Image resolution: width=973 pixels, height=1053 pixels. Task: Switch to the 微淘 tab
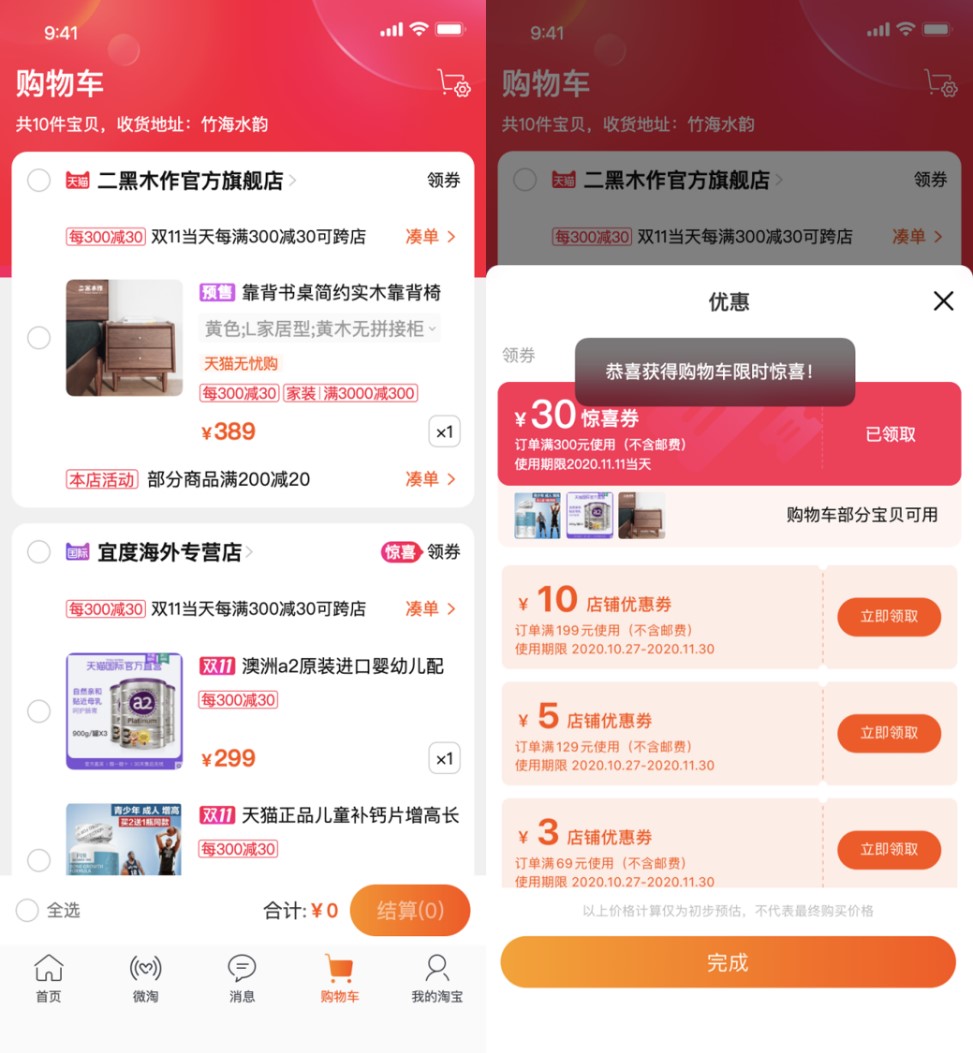(x=145, y=979)
